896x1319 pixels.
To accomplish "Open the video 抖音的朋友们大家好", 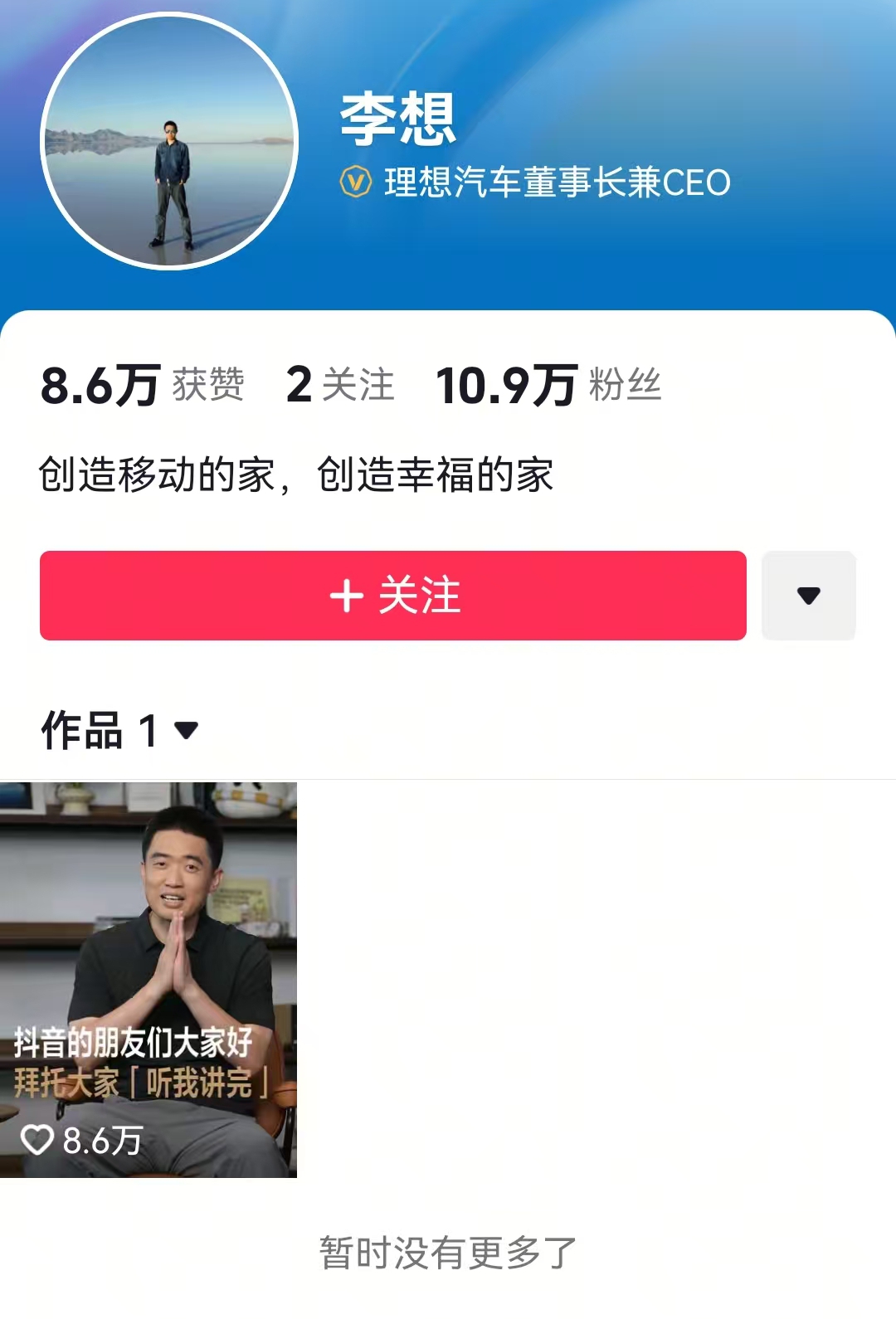I will point(149,979).
